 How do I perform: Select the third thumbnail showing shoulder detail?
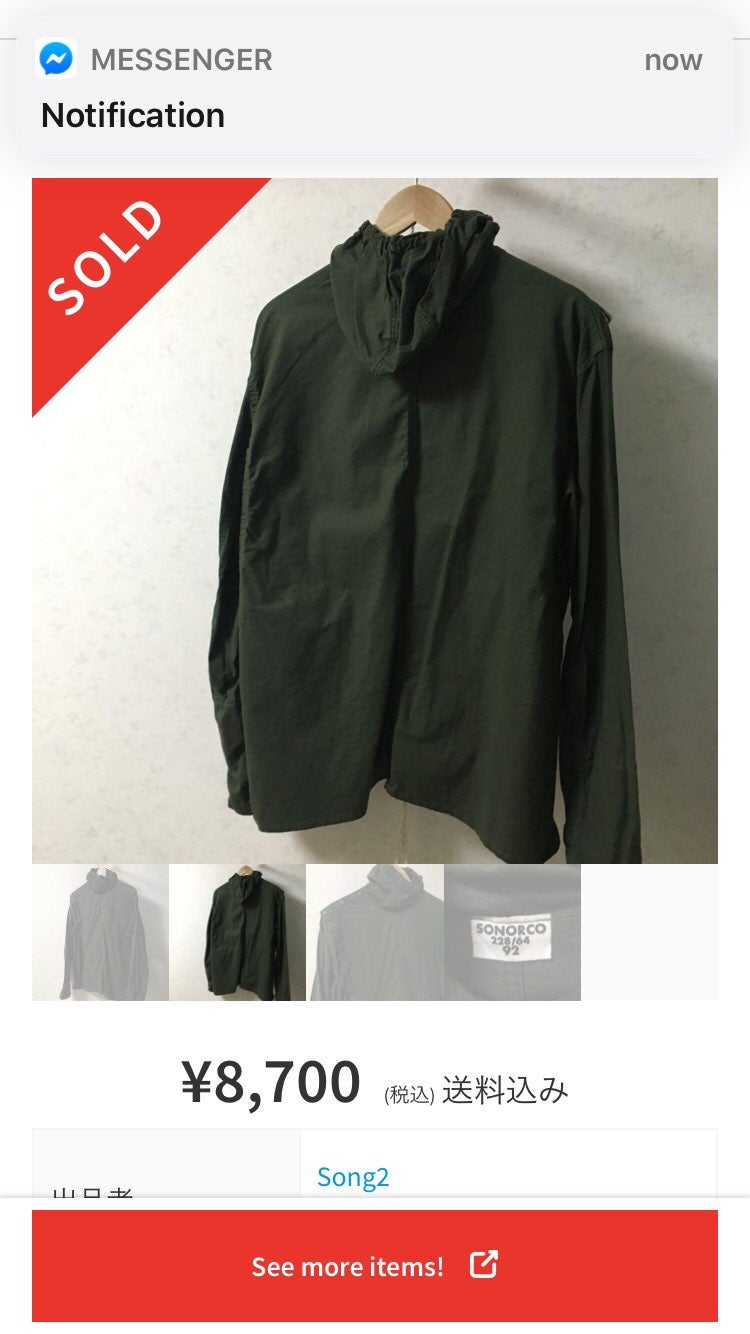tap(375, 933)
